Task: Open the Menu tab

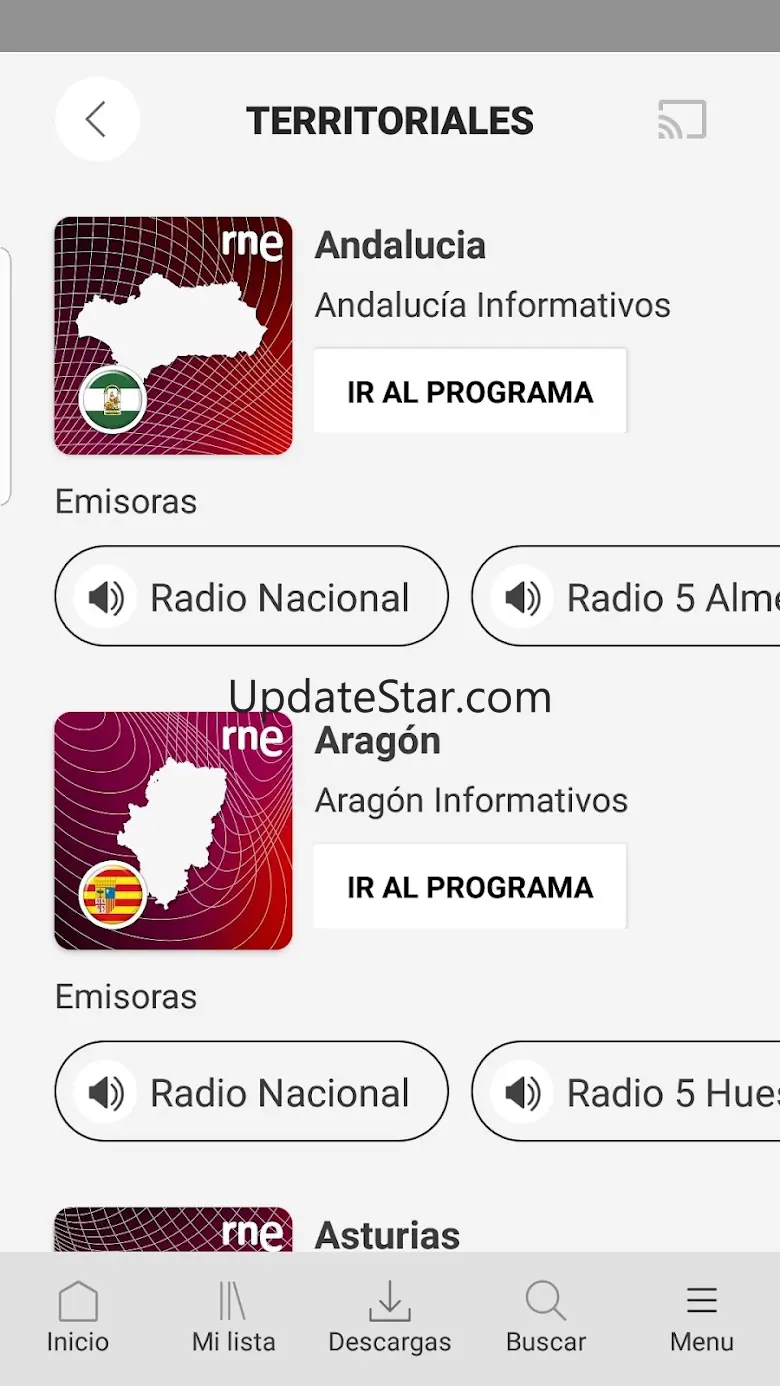Action: pos(702,1318)
